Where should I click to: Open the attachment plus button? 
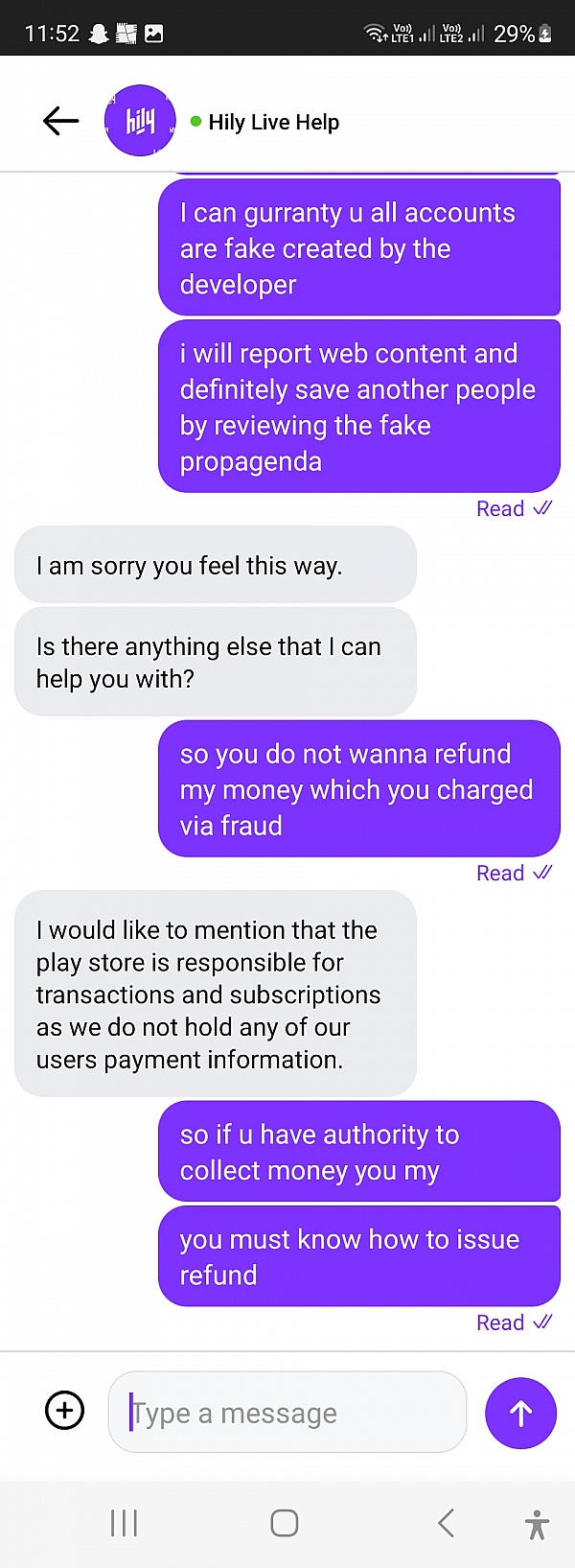(65, 1411)
